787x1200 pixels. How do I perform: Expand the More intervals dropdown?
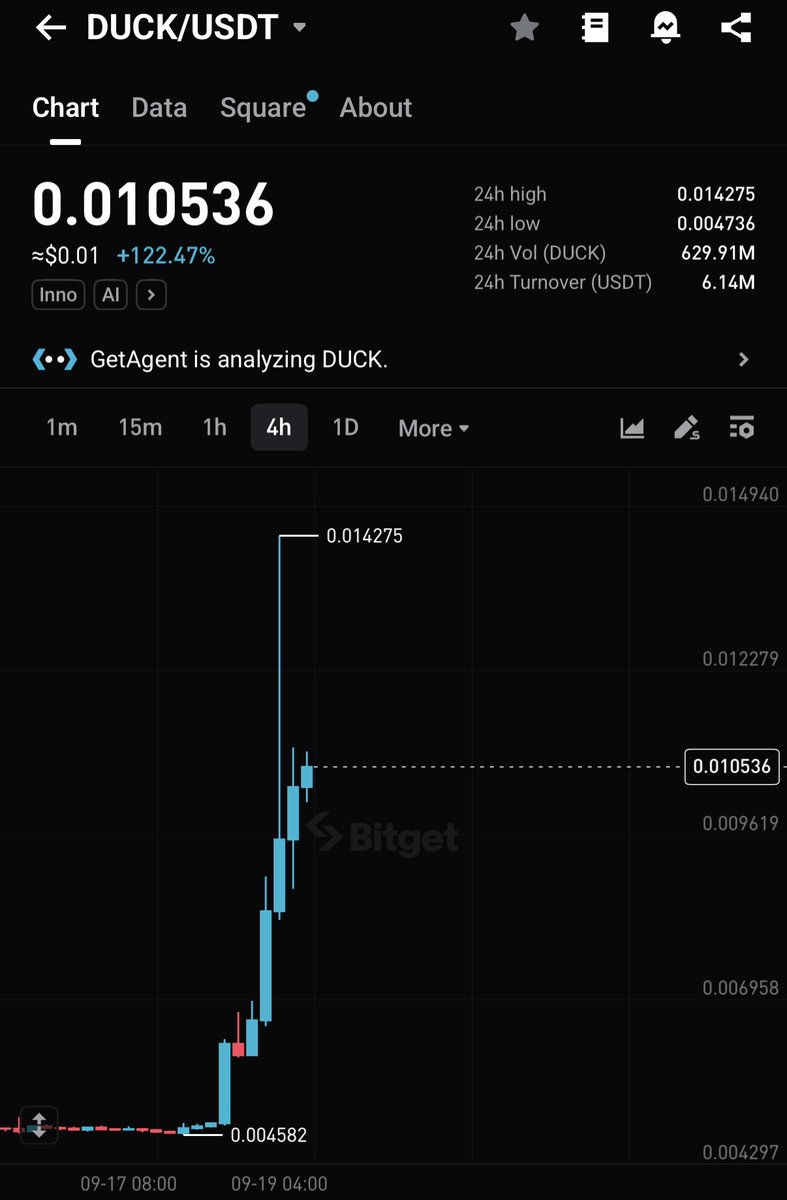[x=433, y=428]
